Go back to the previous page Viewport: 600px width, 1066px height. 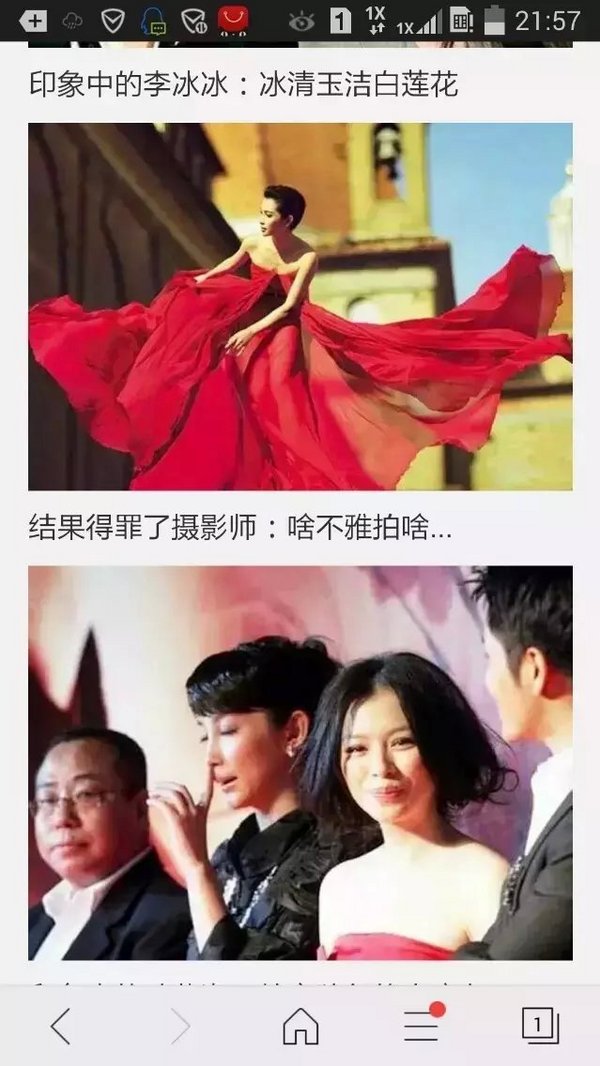point(61,1026)
